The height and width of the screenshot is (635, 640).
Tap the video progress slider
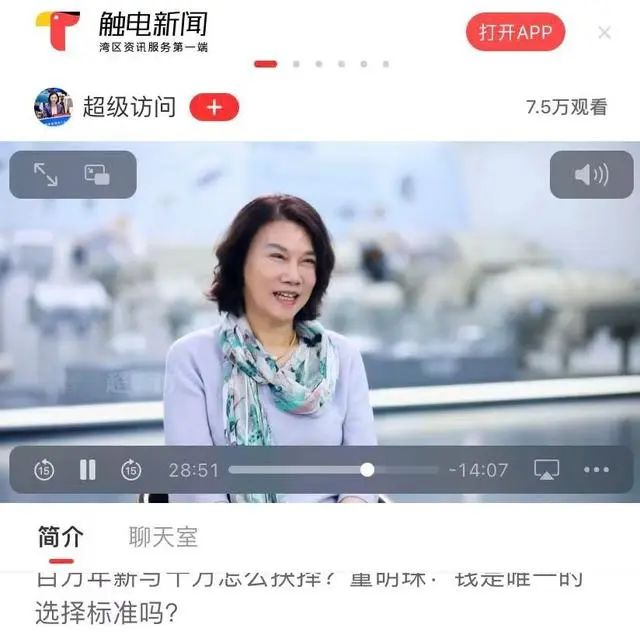[x=333, y=470]
